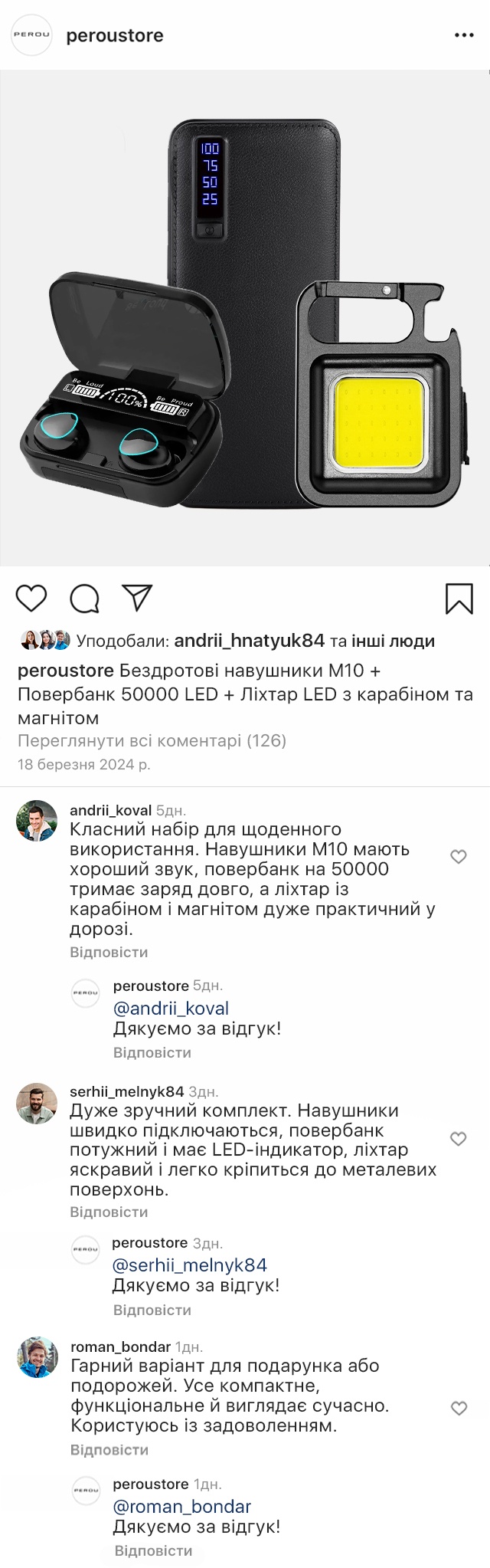The height and width of the screenshot is (1568, 490).
Task: Open roman_bondar's profile picture
Action: pyautogui.click(x=38, y=1357)
